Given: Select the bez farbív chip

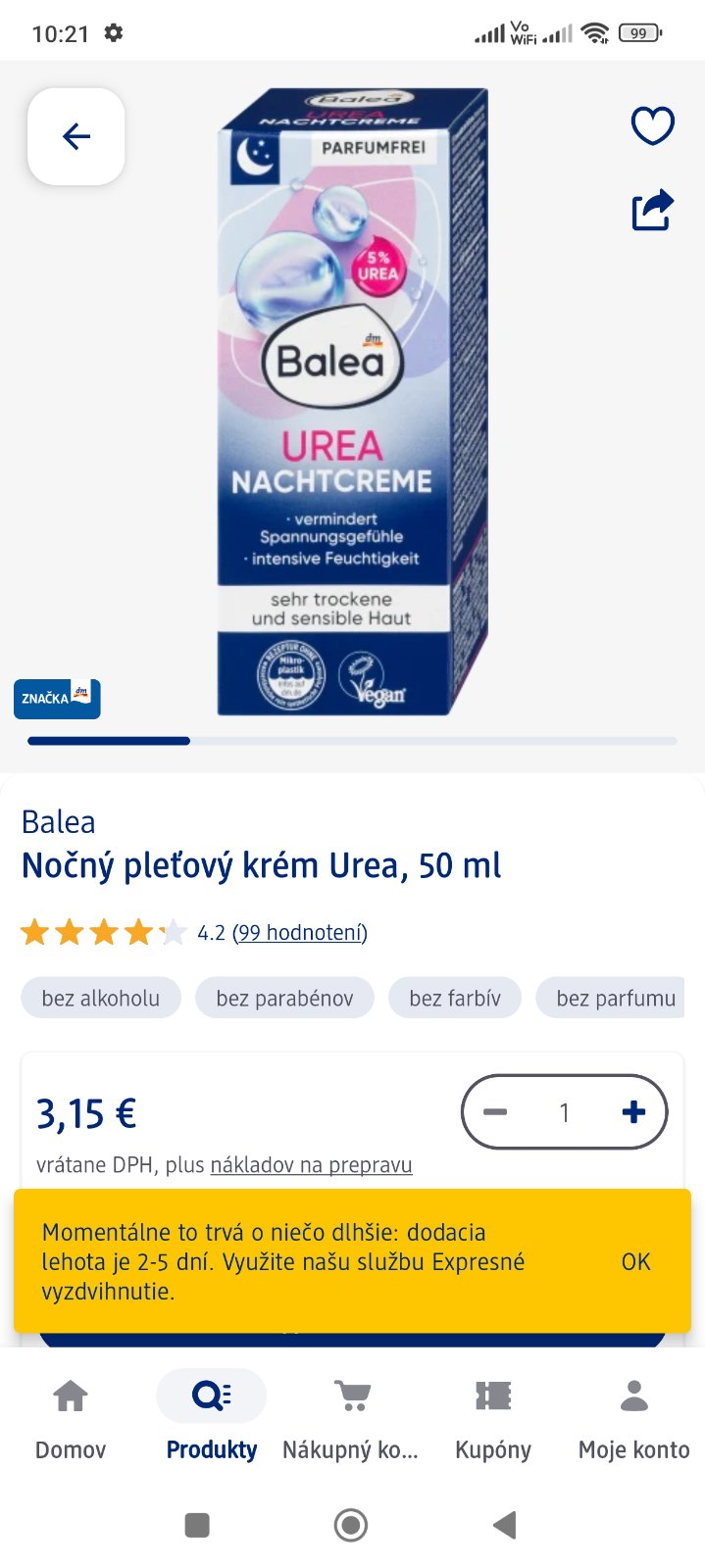Looking at the screenshot, I should [455, 998].
